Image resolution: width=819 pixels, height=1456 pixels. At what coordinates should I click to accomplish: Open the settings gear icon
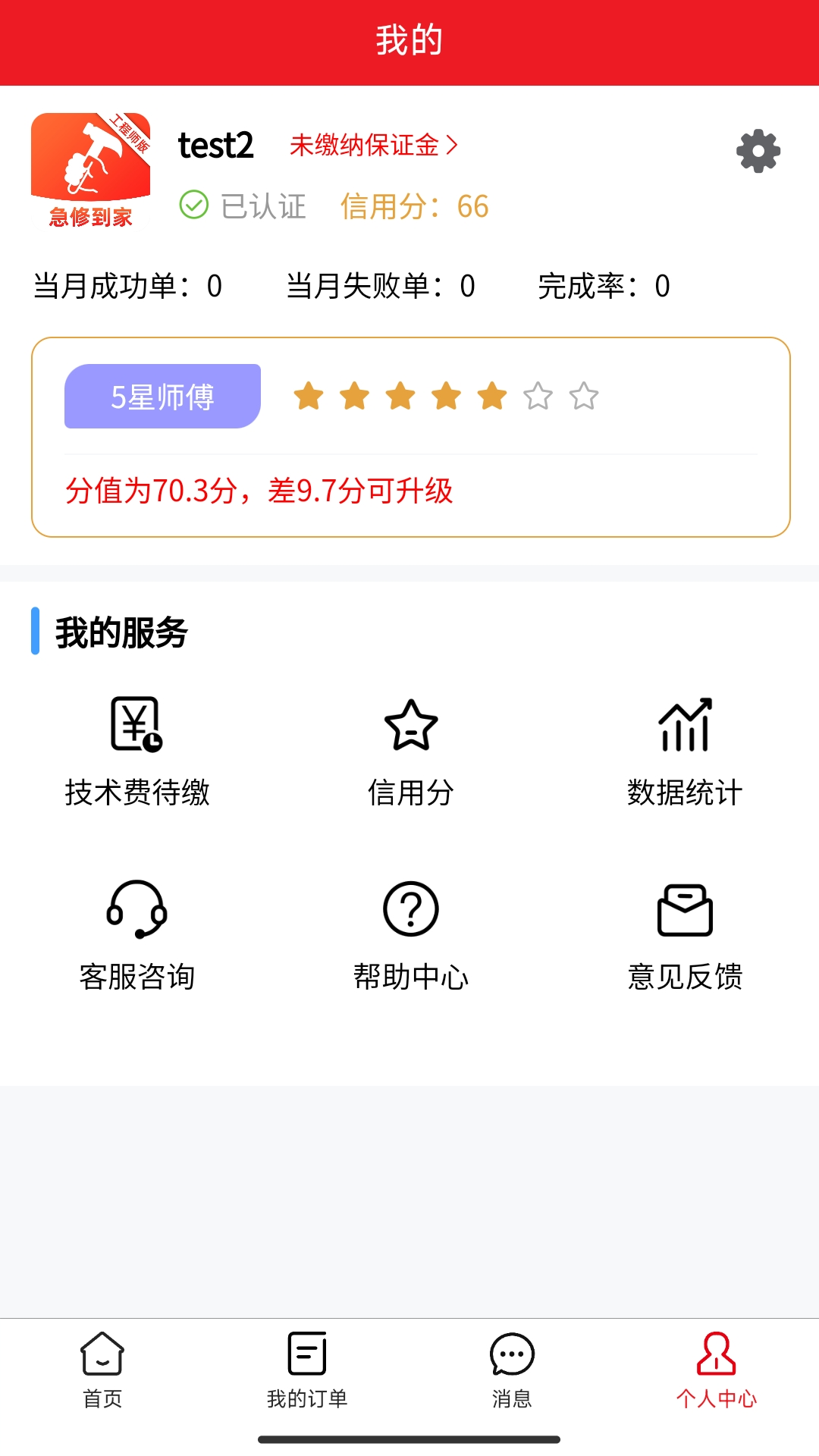tap(758, 151)
